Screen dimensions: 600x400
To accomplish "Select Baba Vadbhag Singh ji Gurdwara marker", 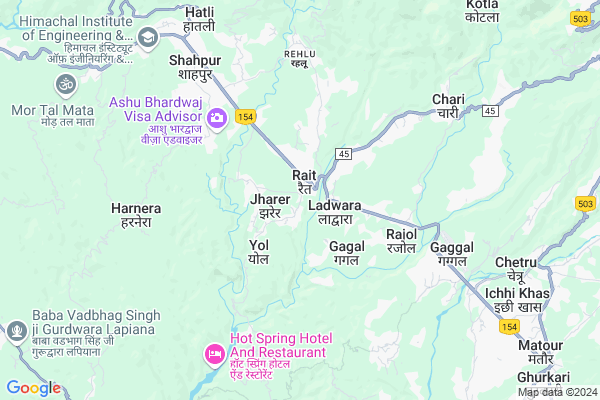I will coord(16,330).
